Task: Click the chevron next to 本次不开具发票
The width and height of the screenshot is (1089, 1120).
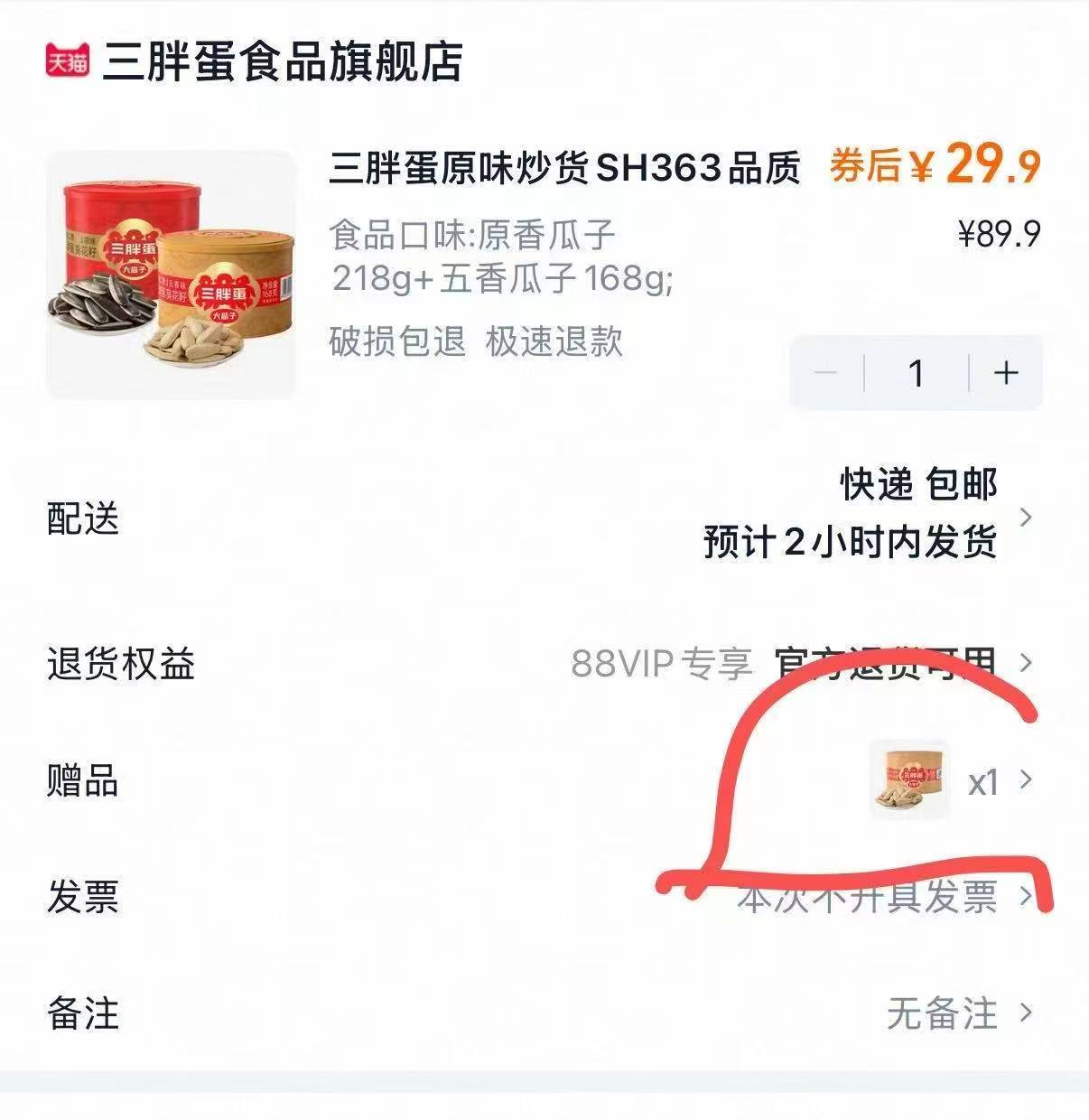Action: pos(1025,898)
